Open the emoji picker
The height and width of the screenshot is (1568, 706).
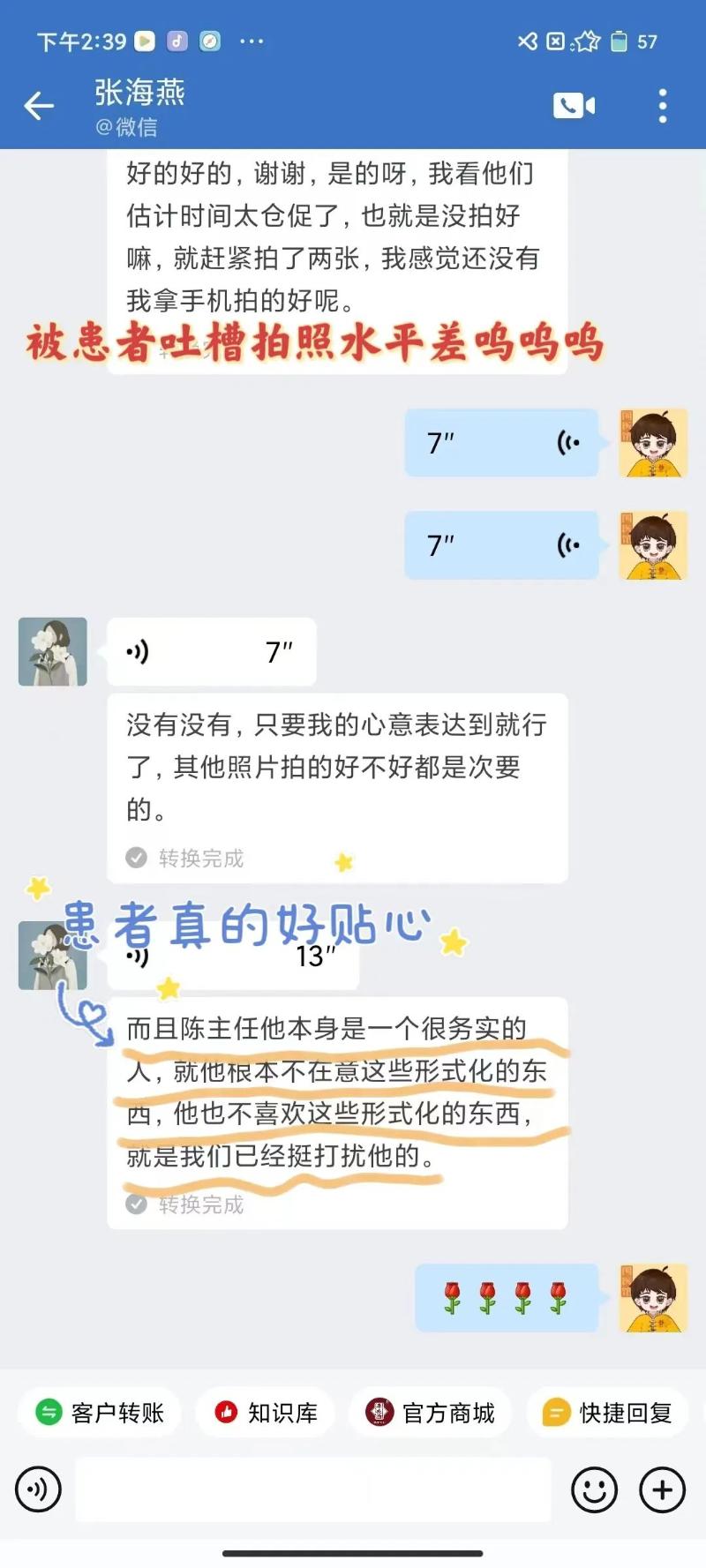click(x=594, y=1489)
